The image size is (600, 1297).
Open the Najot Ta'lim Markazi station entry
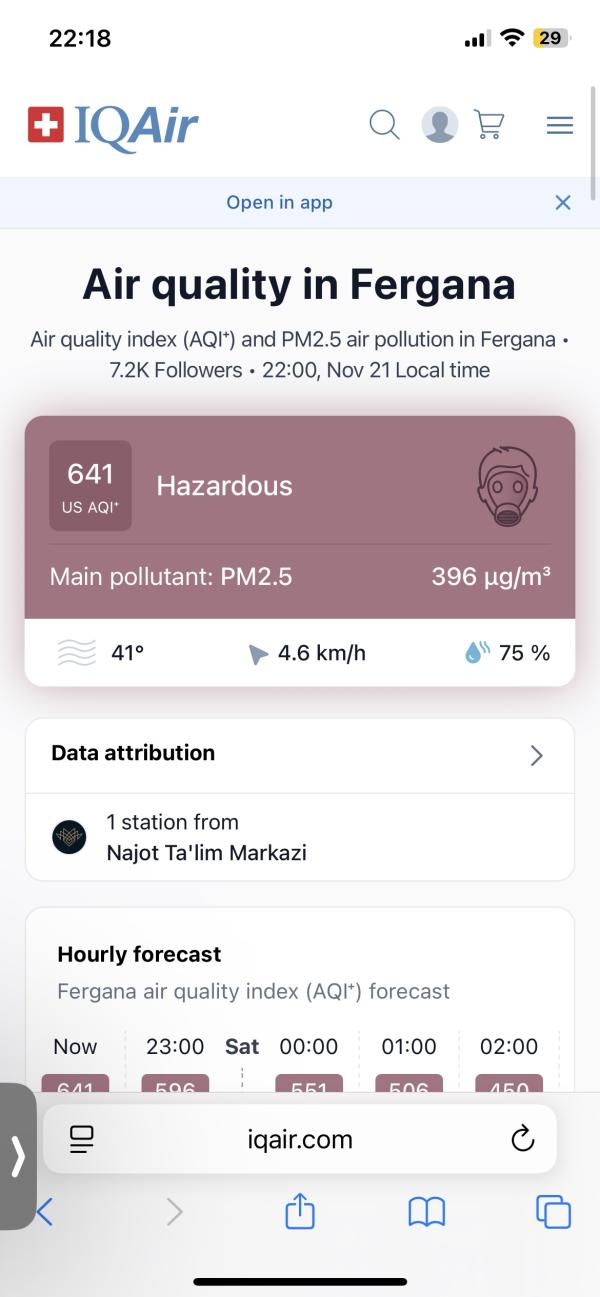206,838
